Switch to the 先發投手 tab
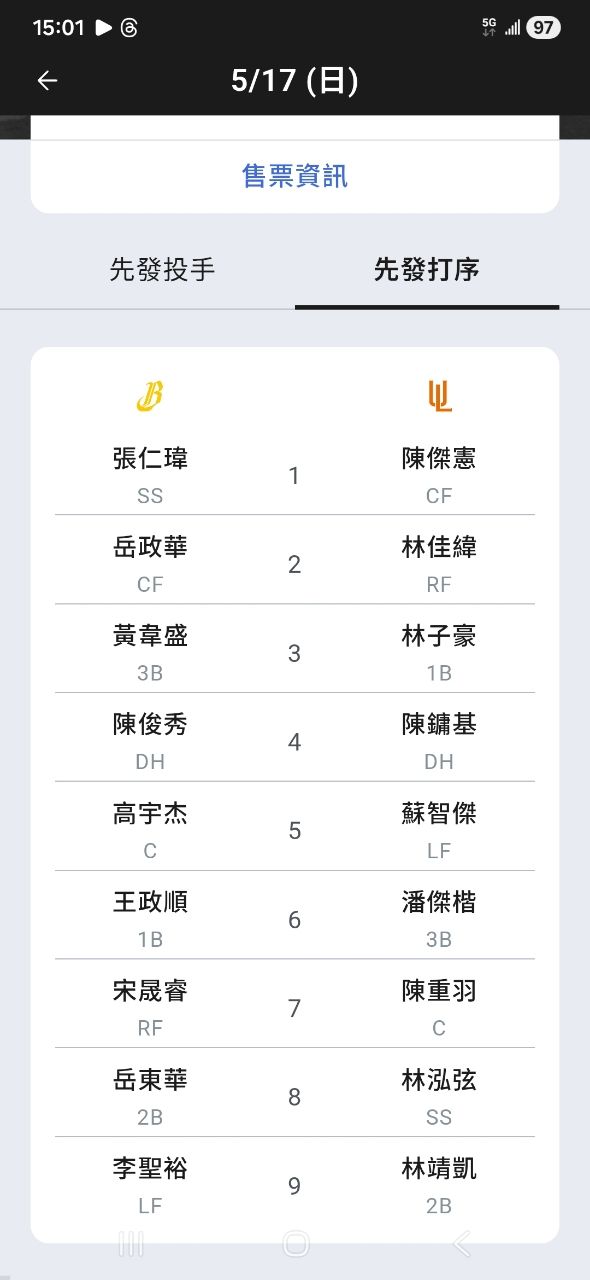The image size is (590, 1280). pos(162,269)
